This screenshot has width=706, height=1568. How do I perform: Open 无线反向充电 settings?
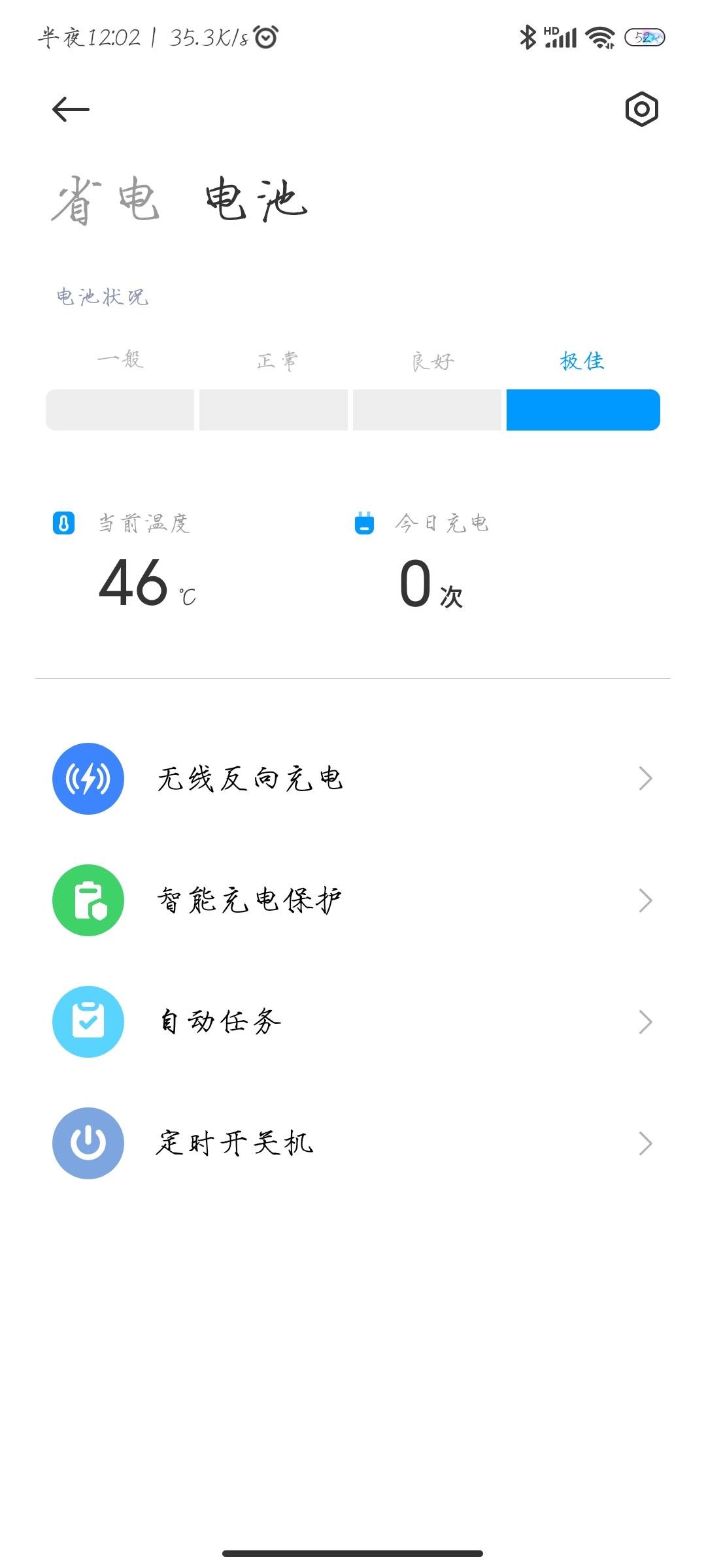tap(353, 779)
